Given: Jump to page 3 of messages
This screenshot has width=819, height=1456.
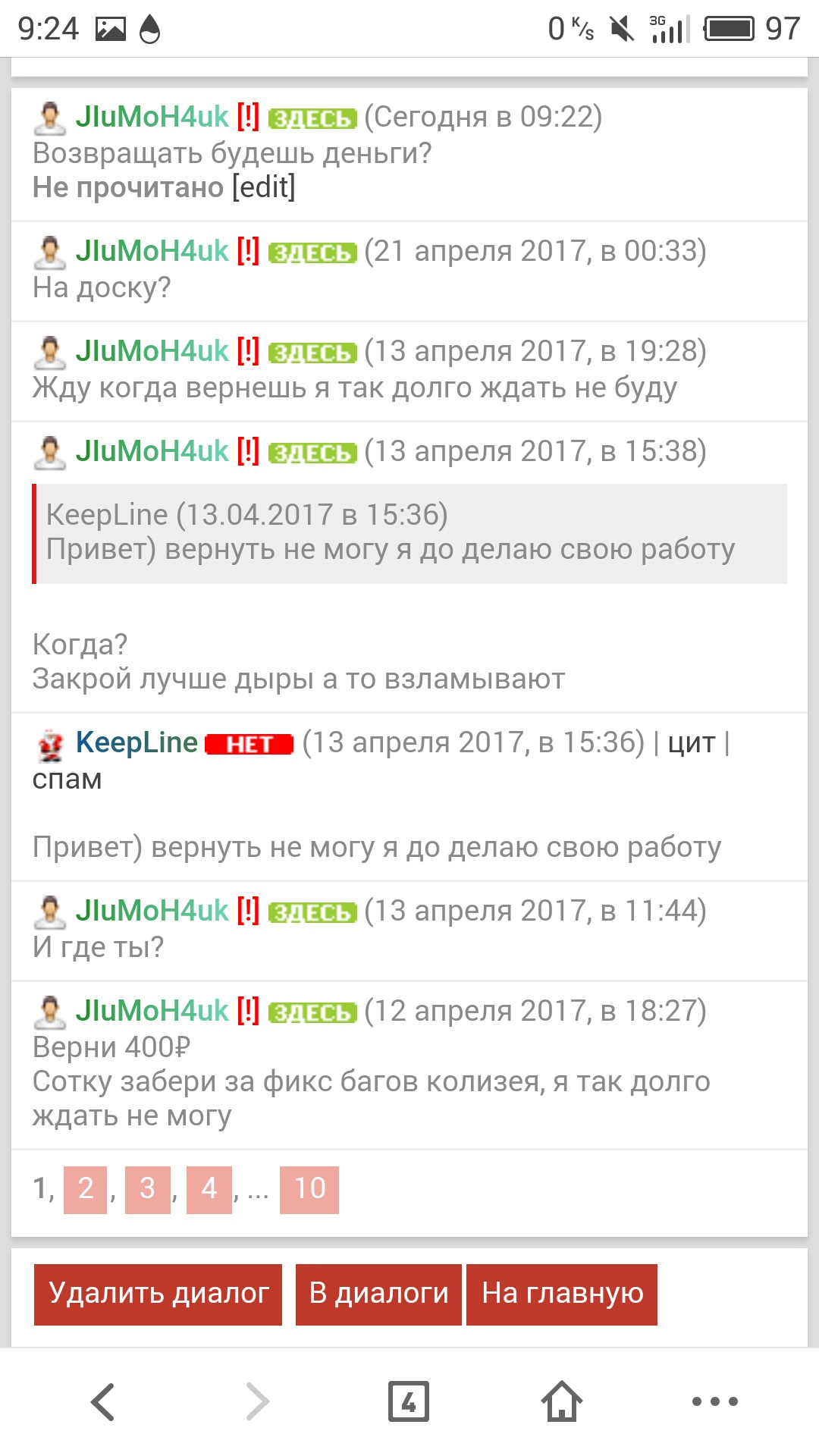Looking at the screenshot, I should (147, 1189).
